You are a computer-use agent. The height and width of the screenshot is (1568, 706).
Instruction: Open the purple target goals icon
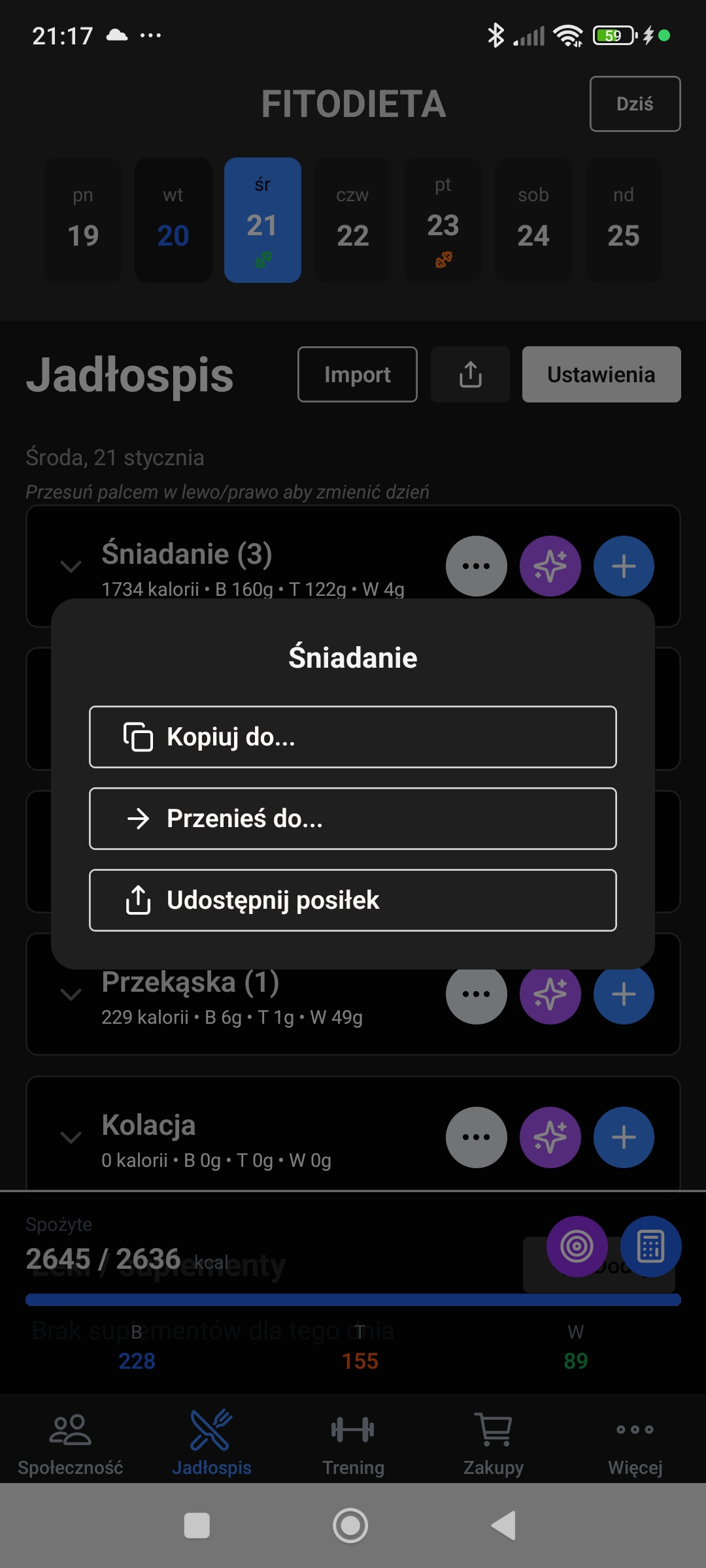coord(576,1245)
